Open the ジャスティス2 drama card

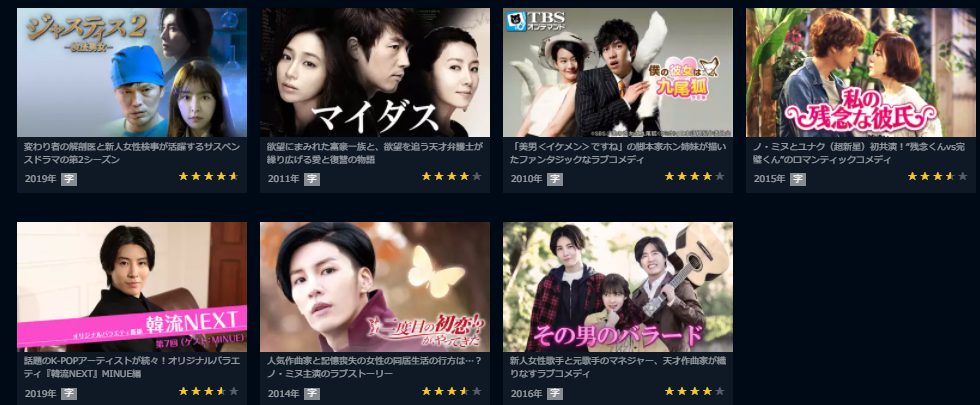[132, 73]
